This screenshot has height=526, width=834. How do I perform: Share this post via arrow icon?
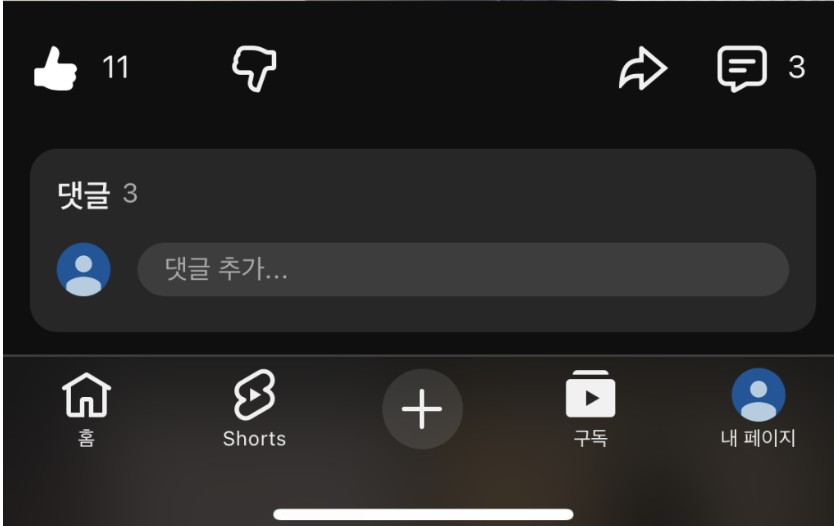pos(642,69)
